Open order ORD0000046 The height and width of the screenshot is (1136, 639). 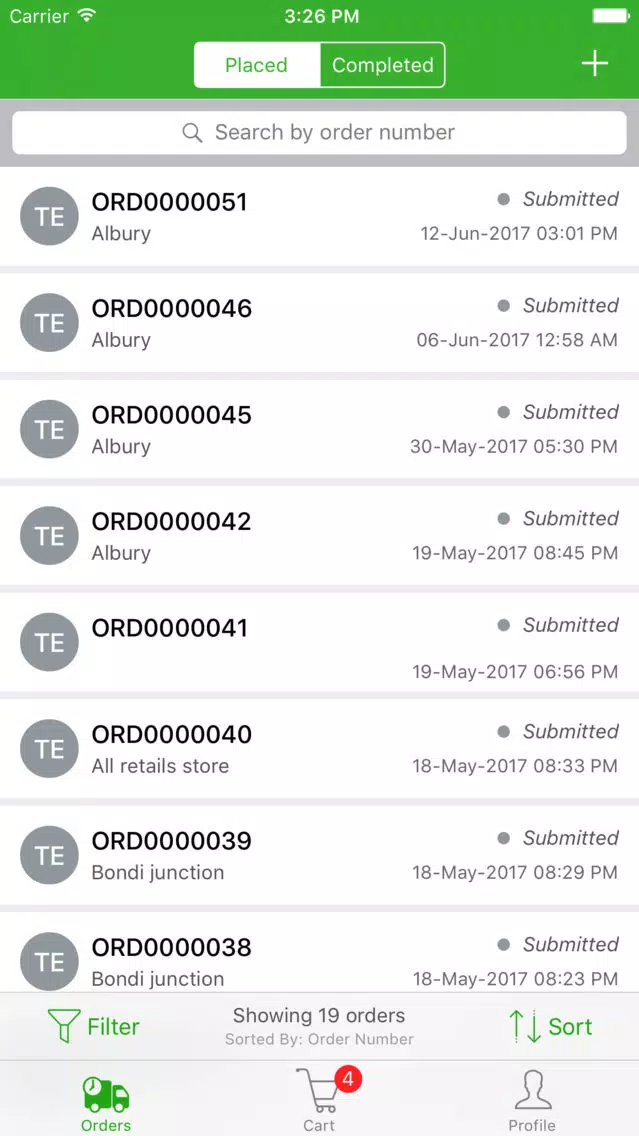(320, 323)
